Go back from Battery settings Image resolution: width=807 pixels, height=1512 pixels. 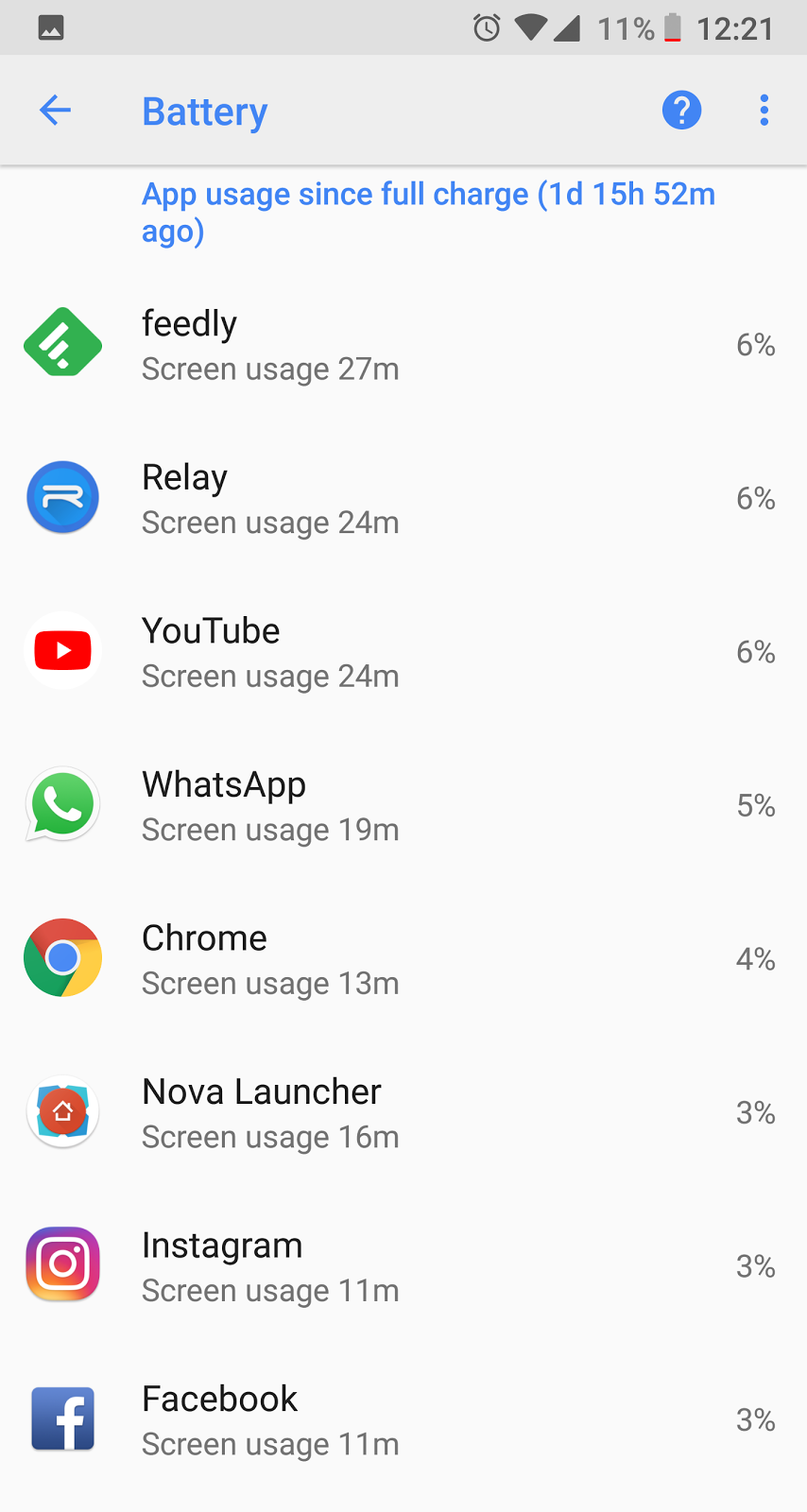click(x=55, y=111)
